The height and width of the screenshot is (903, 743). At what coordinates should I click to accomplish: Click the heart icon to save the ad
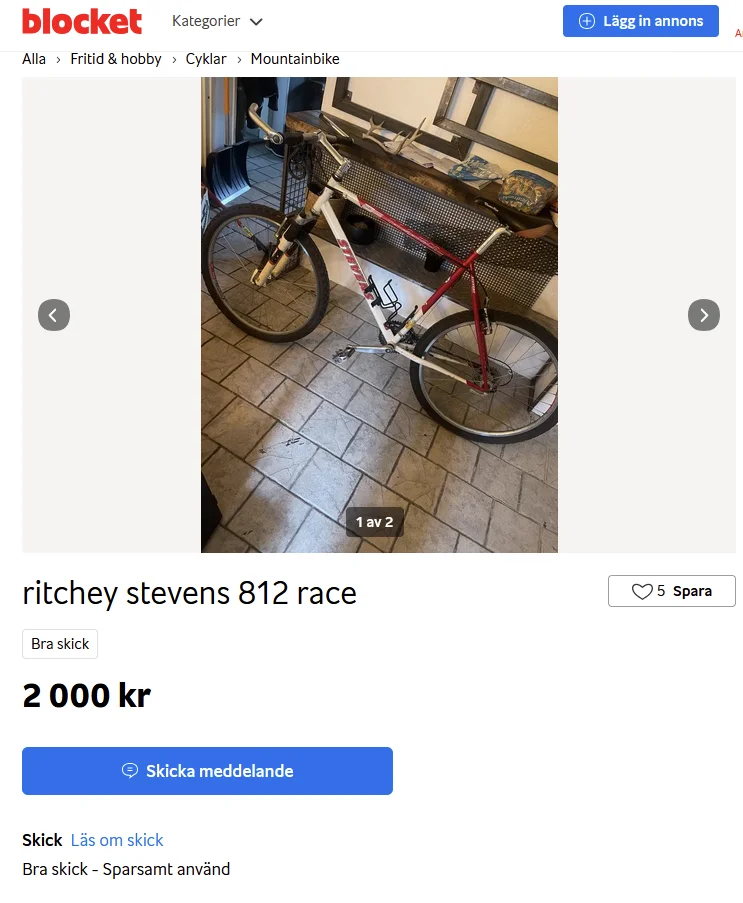[643, 591]
